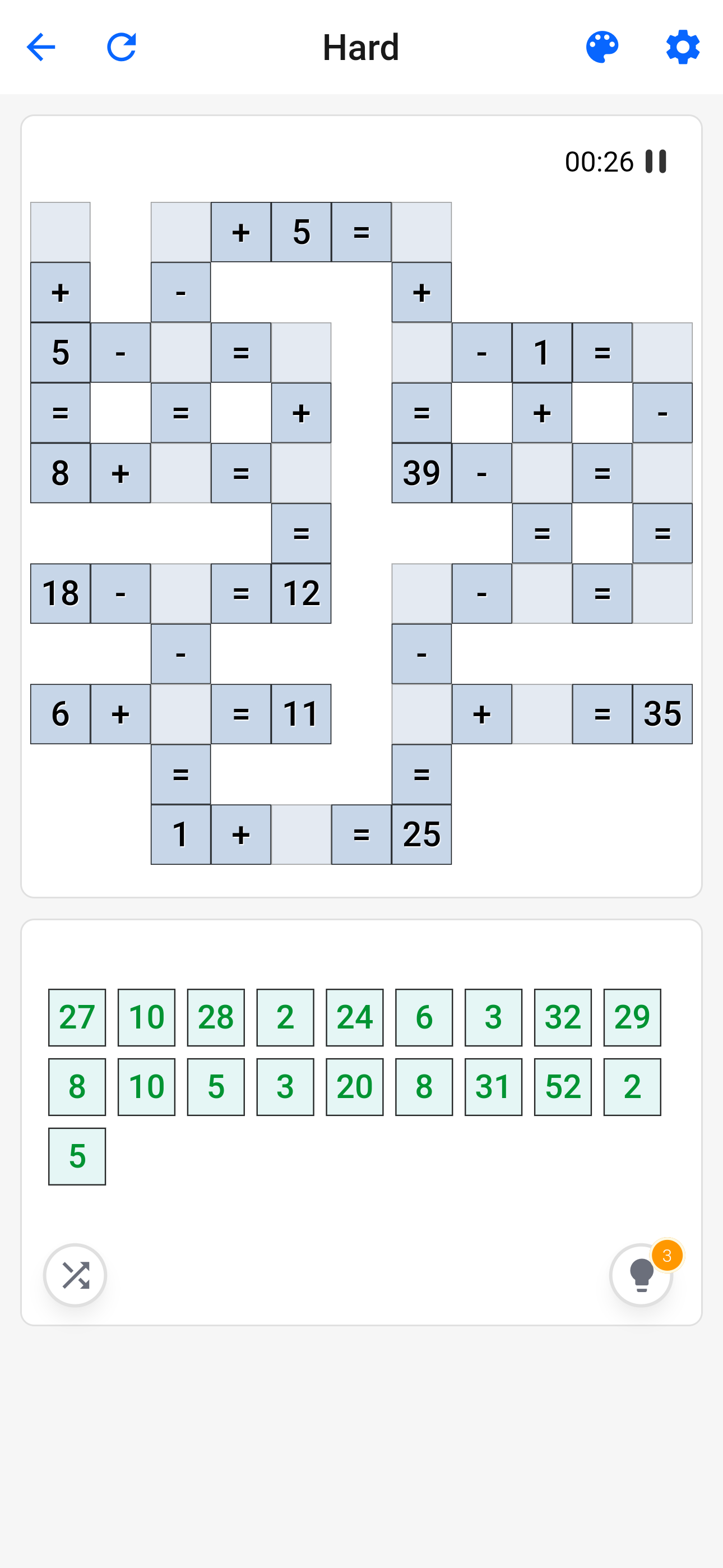Select the number tile 27
The width and height of the screenshot is (723, 1568).
(x=77, y=1017)
